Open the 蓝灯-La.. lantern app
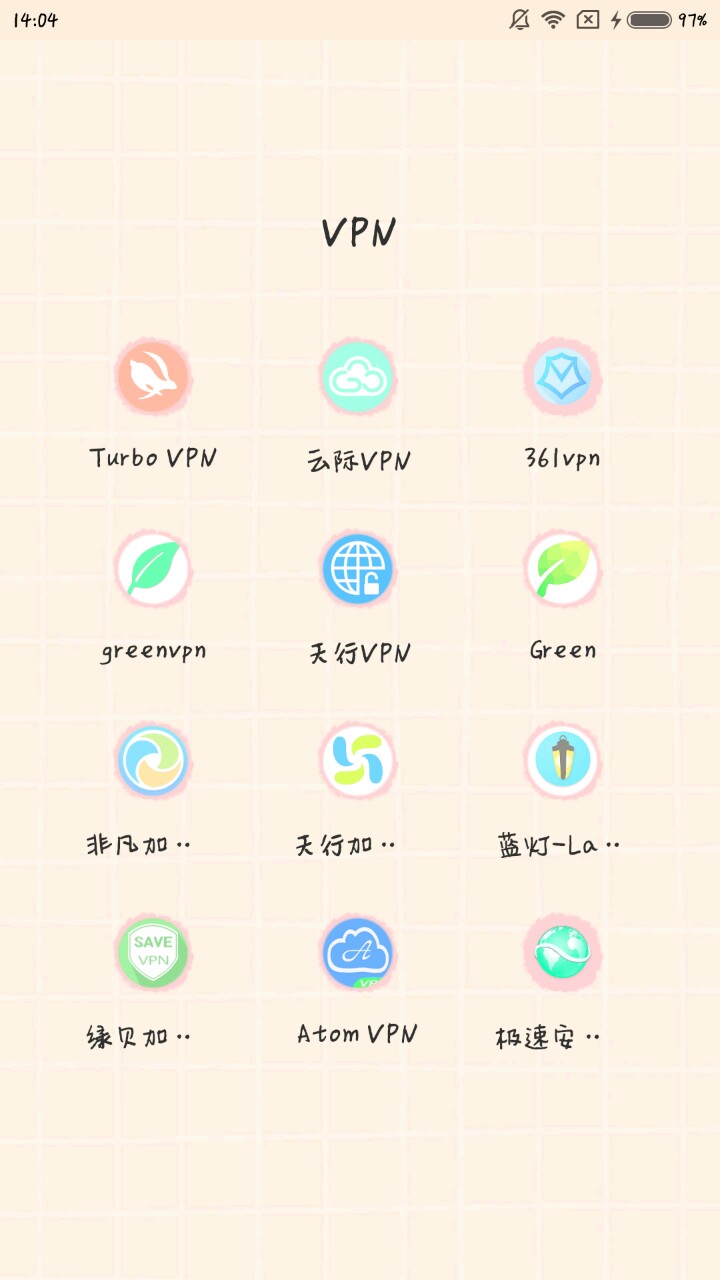The image size is (720, 1280). [562, 761]
